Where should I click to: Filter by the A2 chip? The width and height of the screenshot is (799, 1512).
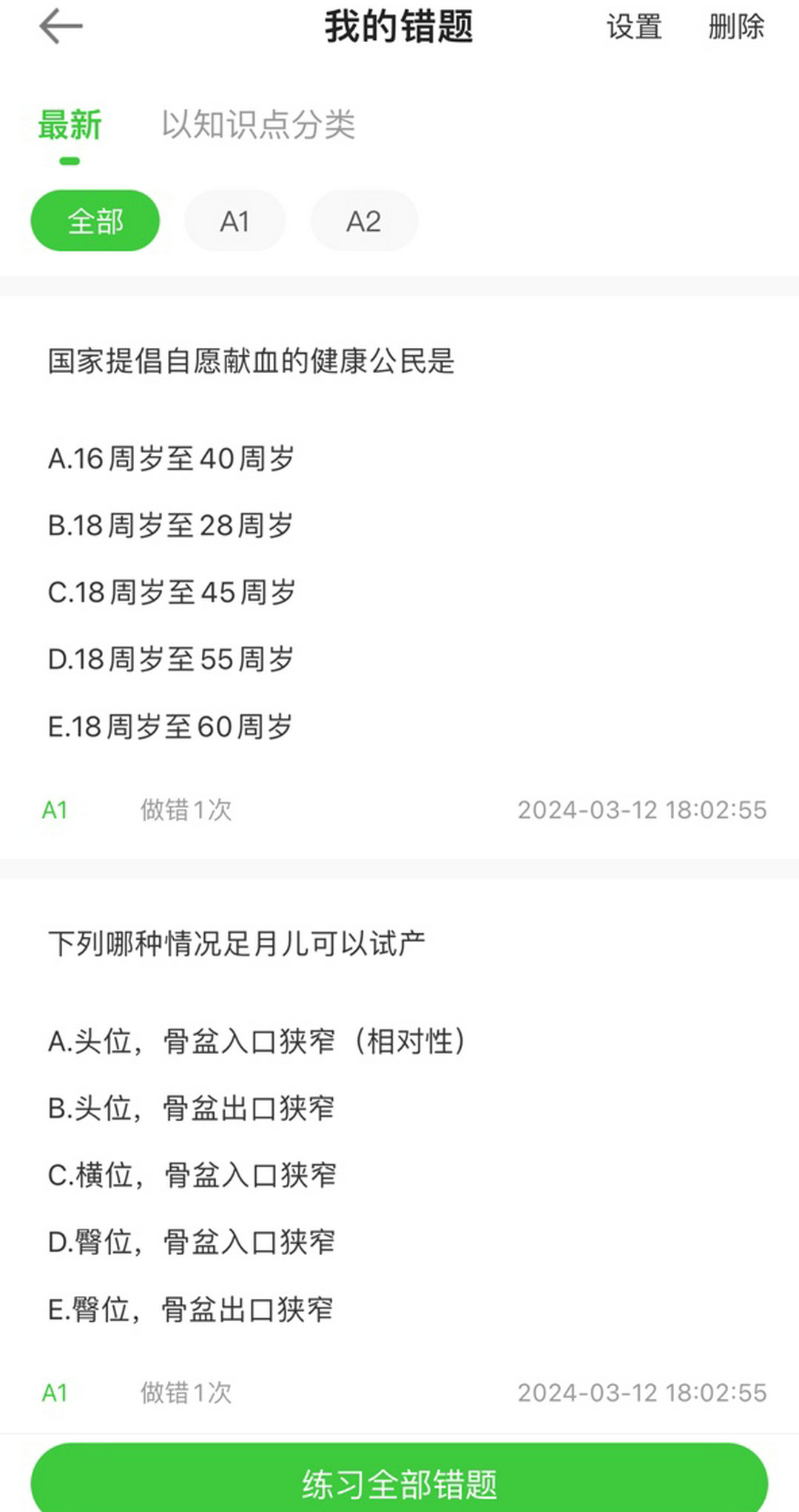[x=363, y=221]
